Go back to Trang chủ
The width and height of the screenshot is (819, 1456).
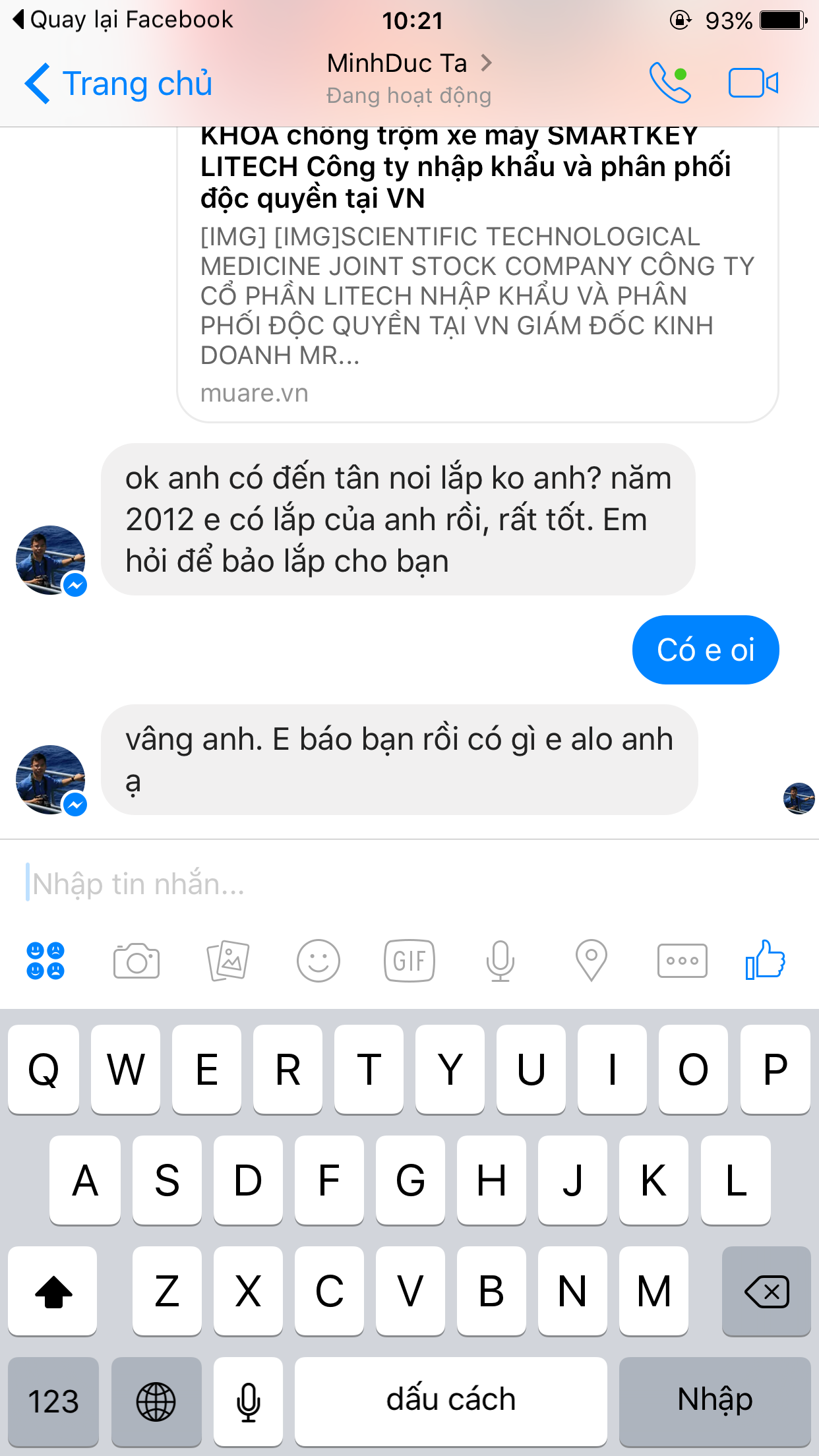[x=119, y=84]
